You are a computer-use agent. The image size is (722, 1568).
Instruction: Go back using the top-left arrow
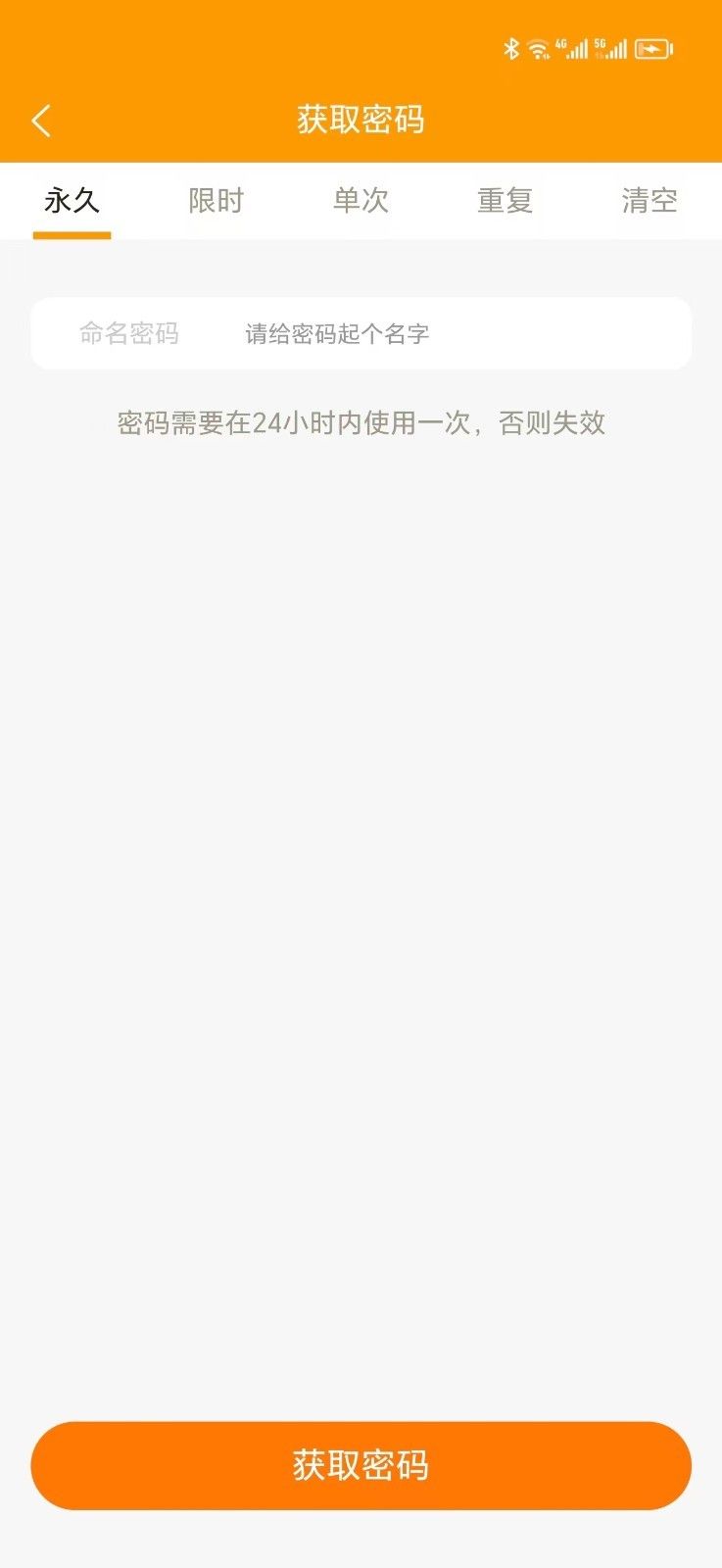point(41,121)
